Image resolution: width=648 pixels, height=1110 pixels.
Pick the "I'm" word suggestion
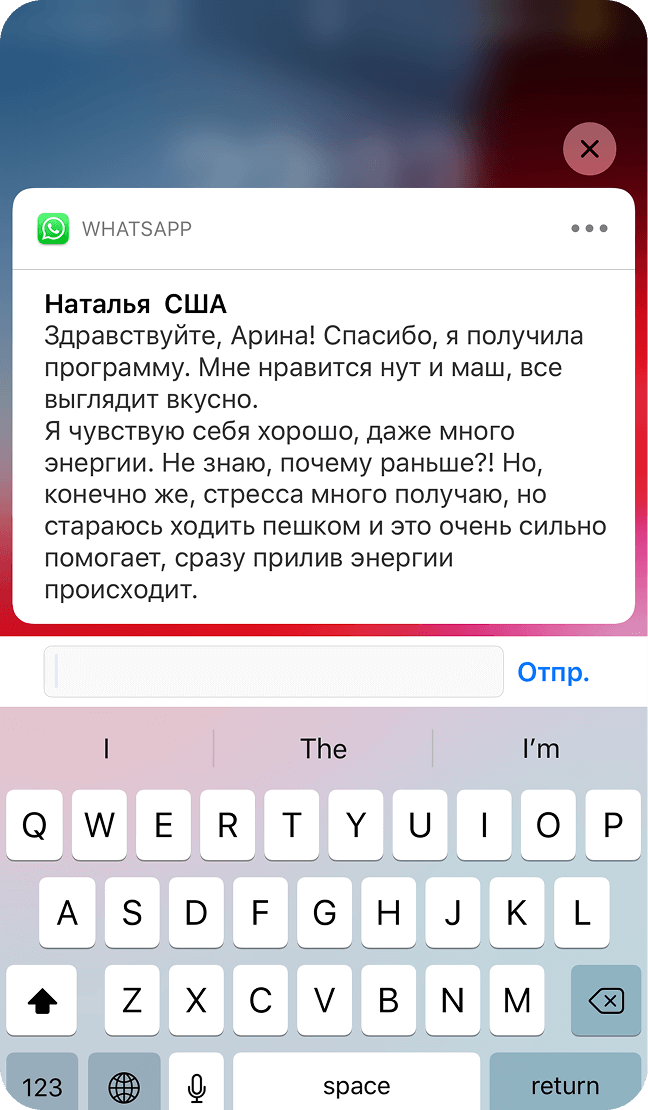pos(540,749)
